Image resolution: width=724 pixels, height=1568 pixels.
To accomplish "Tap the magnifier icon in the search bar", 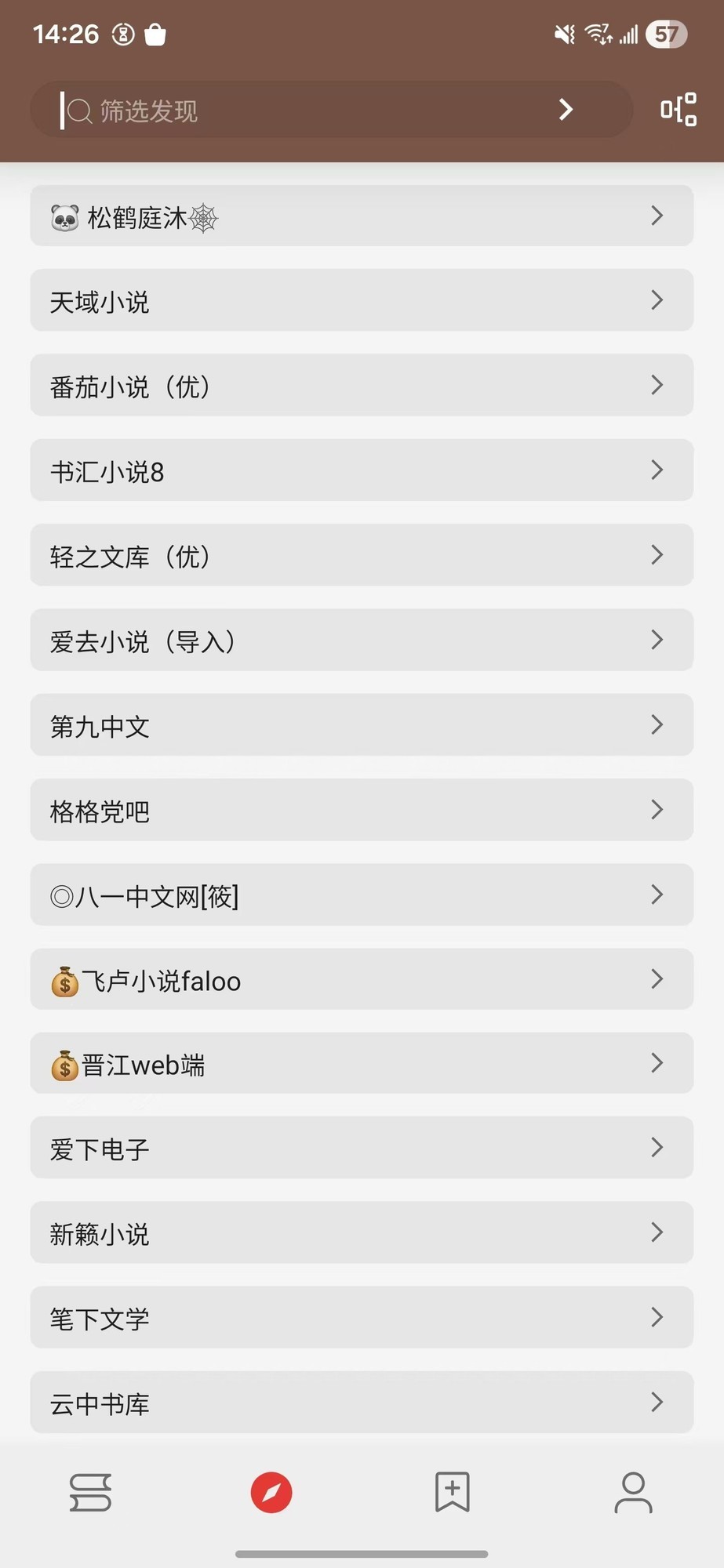I will point(79,110).
